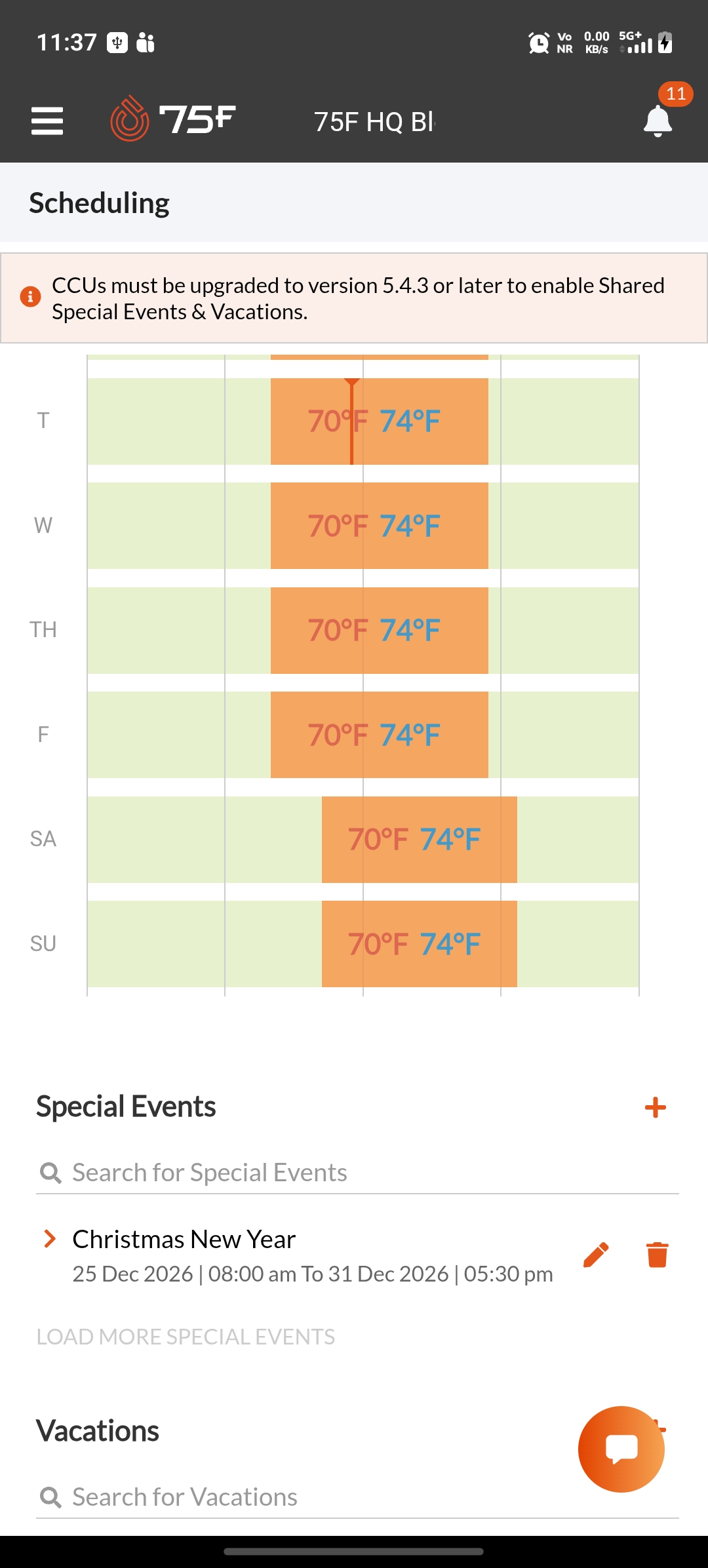Viewport: 708px width, 1568px height.
Task: Add a new special event
Action: pyautogui.click(x=655, y=1108)
